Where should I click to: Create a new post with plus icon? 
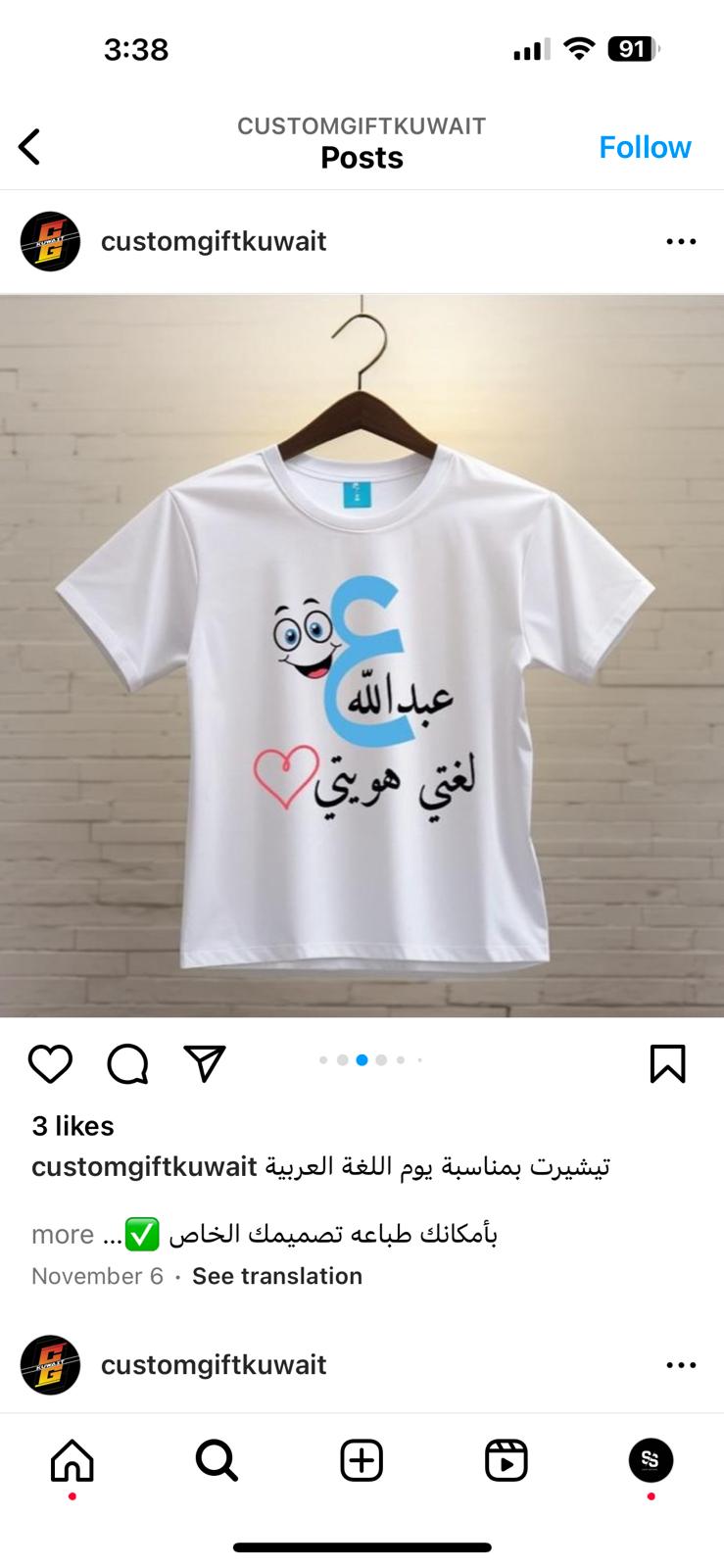point(362,1461)
